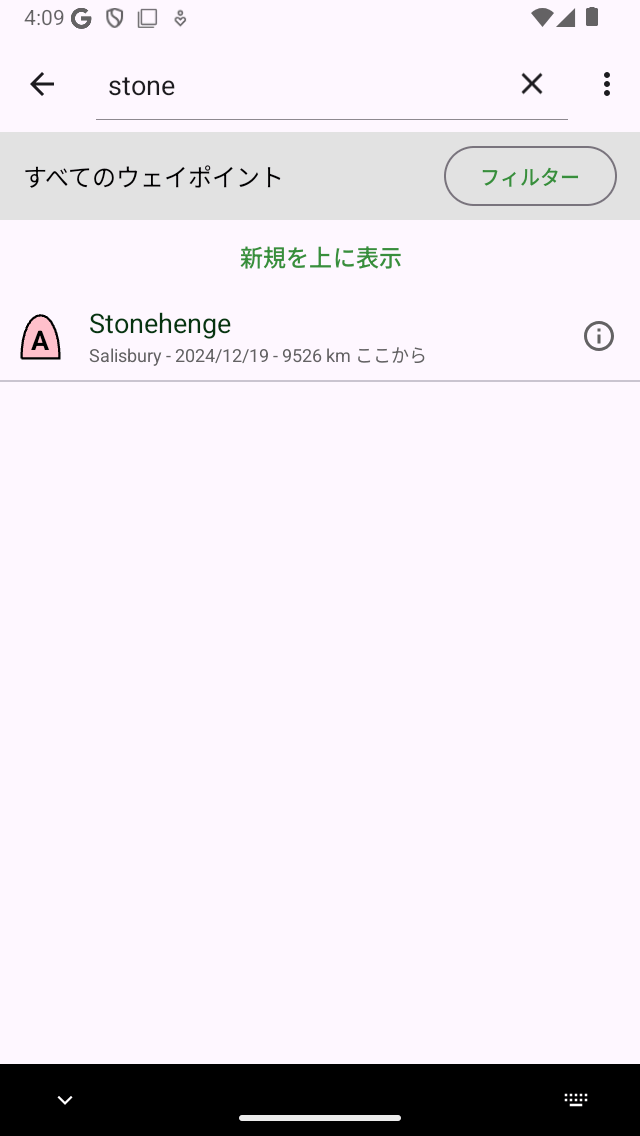
Task: Tap 新規を上に表示 sort option
Action: click(320, 258)
